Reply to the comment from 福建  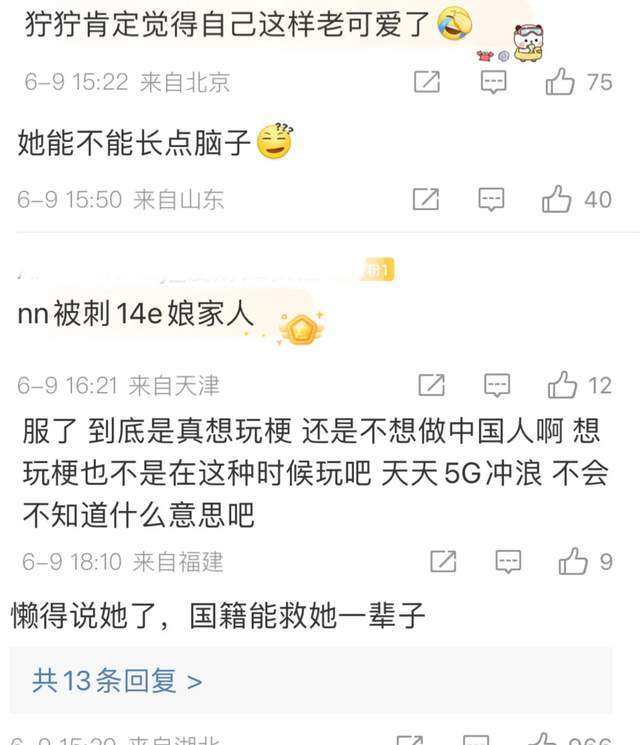pos(508,561)
